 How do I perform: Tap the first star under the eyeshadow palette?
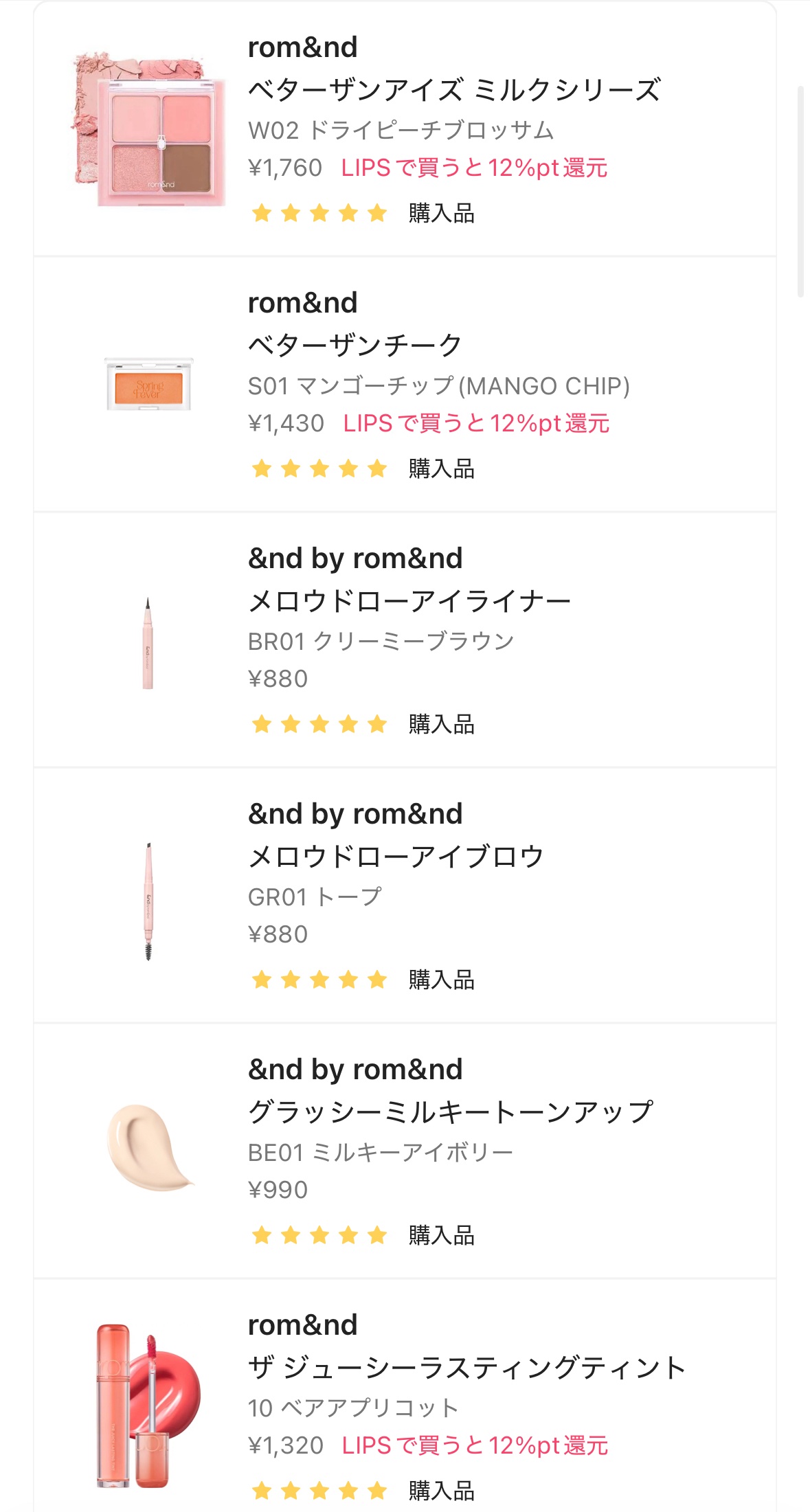click(261, 214)
